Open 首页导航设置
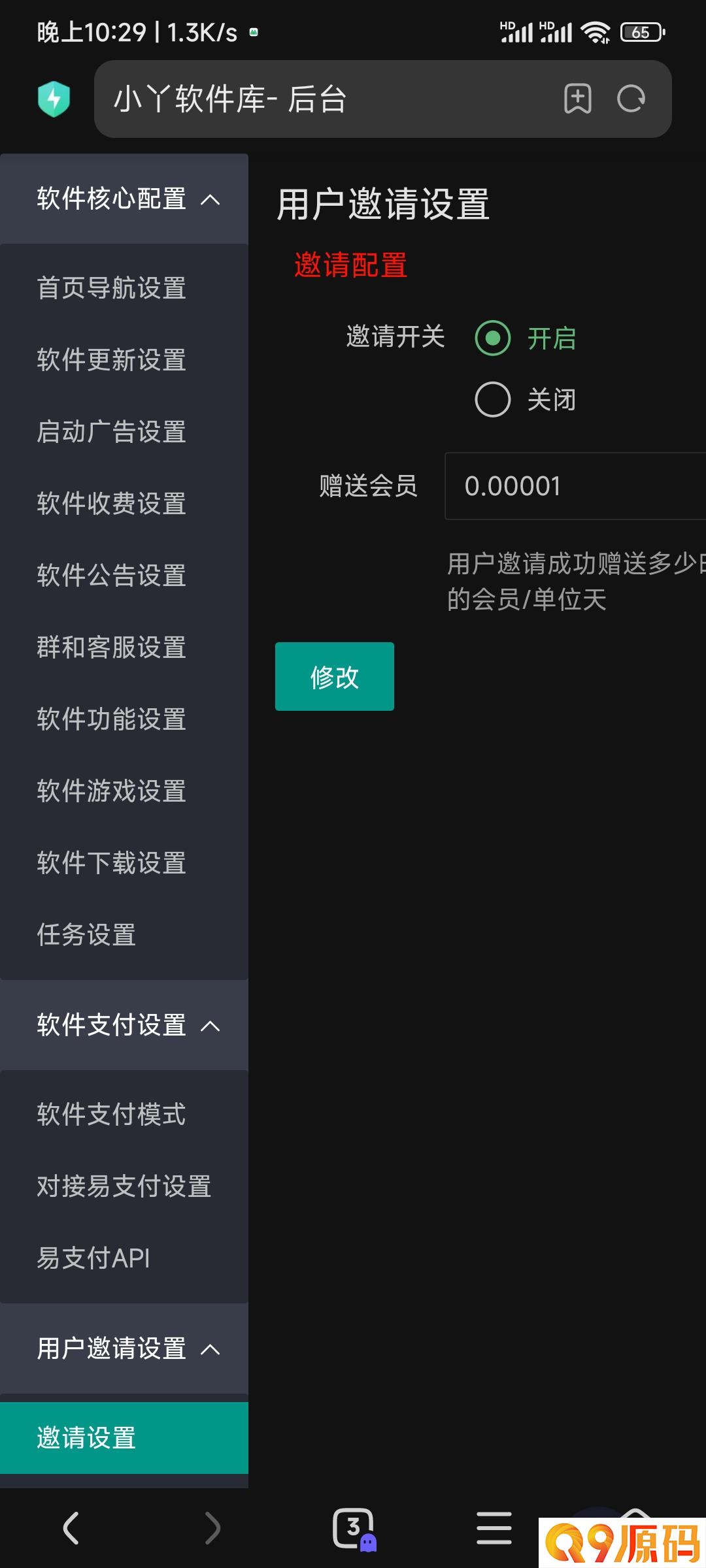 111,288
